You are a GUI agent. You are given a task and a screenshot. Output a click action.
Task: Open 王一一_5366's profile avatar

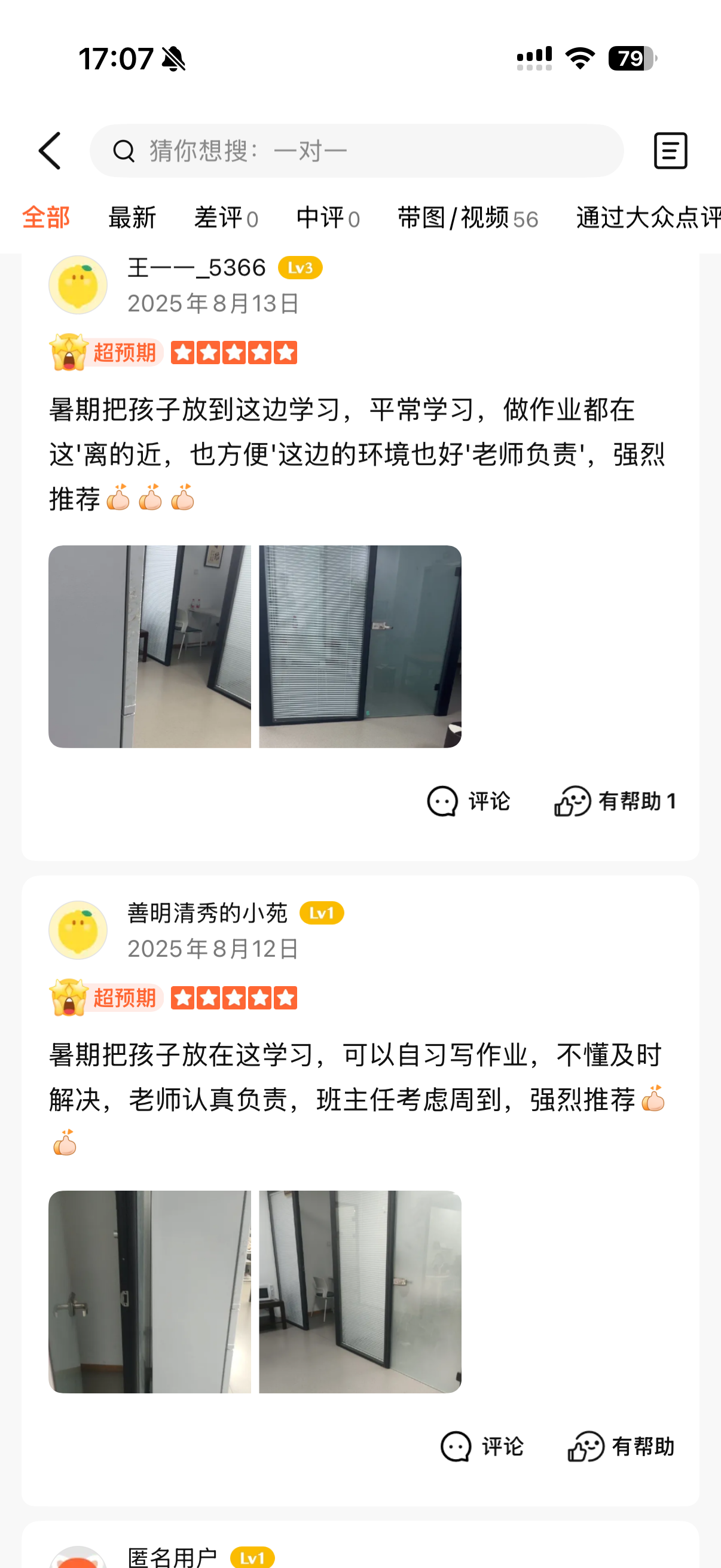(x=78, y=285)
